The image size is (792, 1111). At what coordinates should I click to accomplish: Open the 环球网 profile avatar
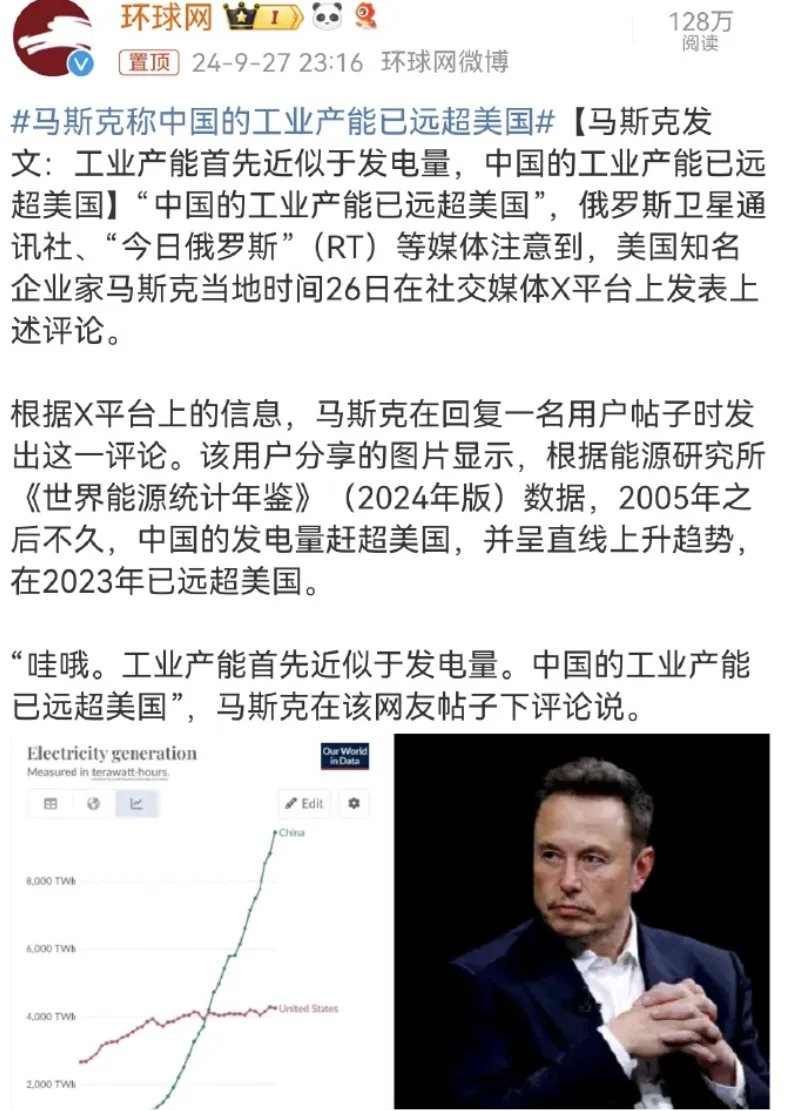(52, 38)
